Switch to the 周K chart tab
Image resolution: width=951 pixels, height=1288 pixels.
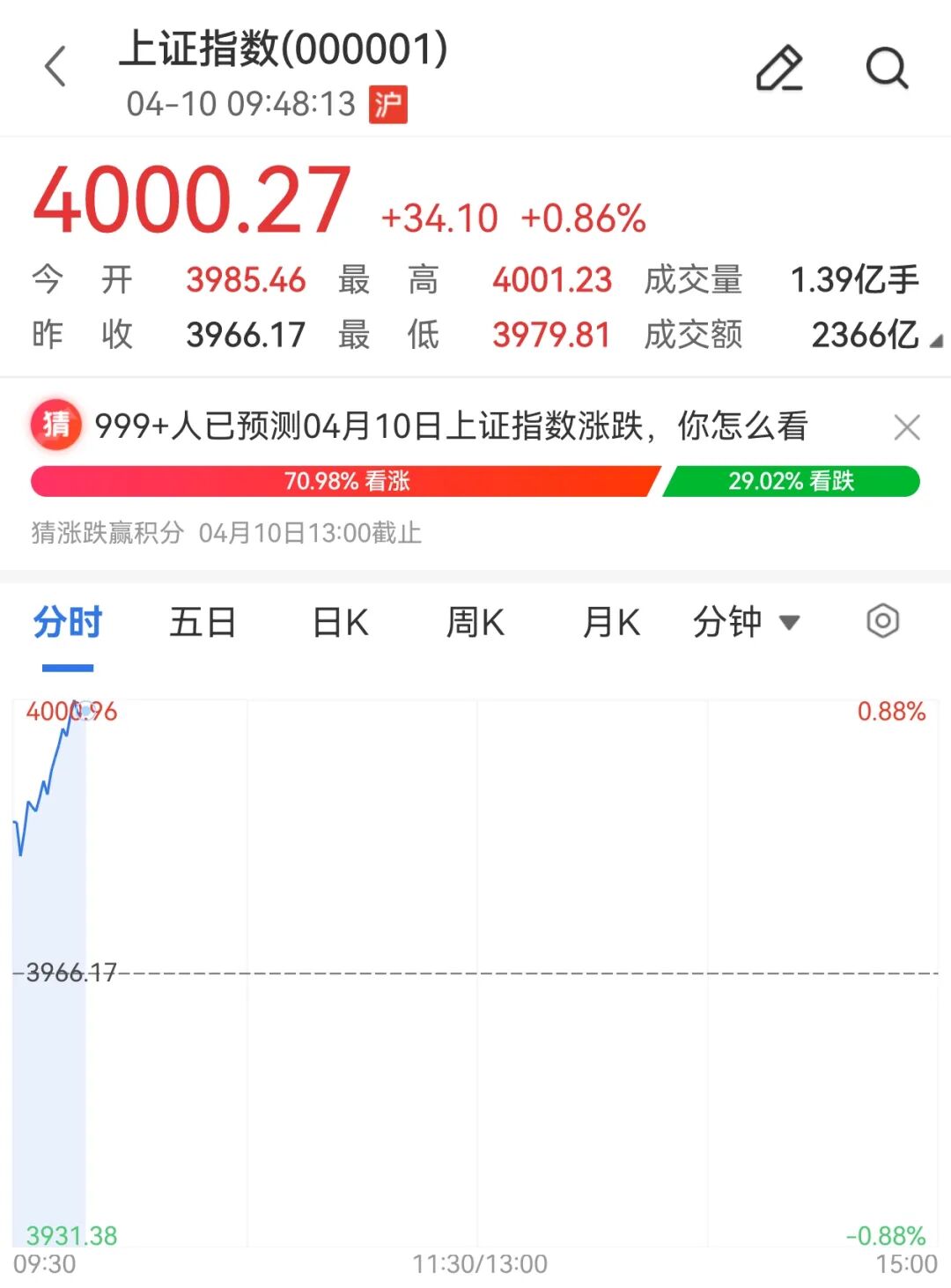[475, 623]
